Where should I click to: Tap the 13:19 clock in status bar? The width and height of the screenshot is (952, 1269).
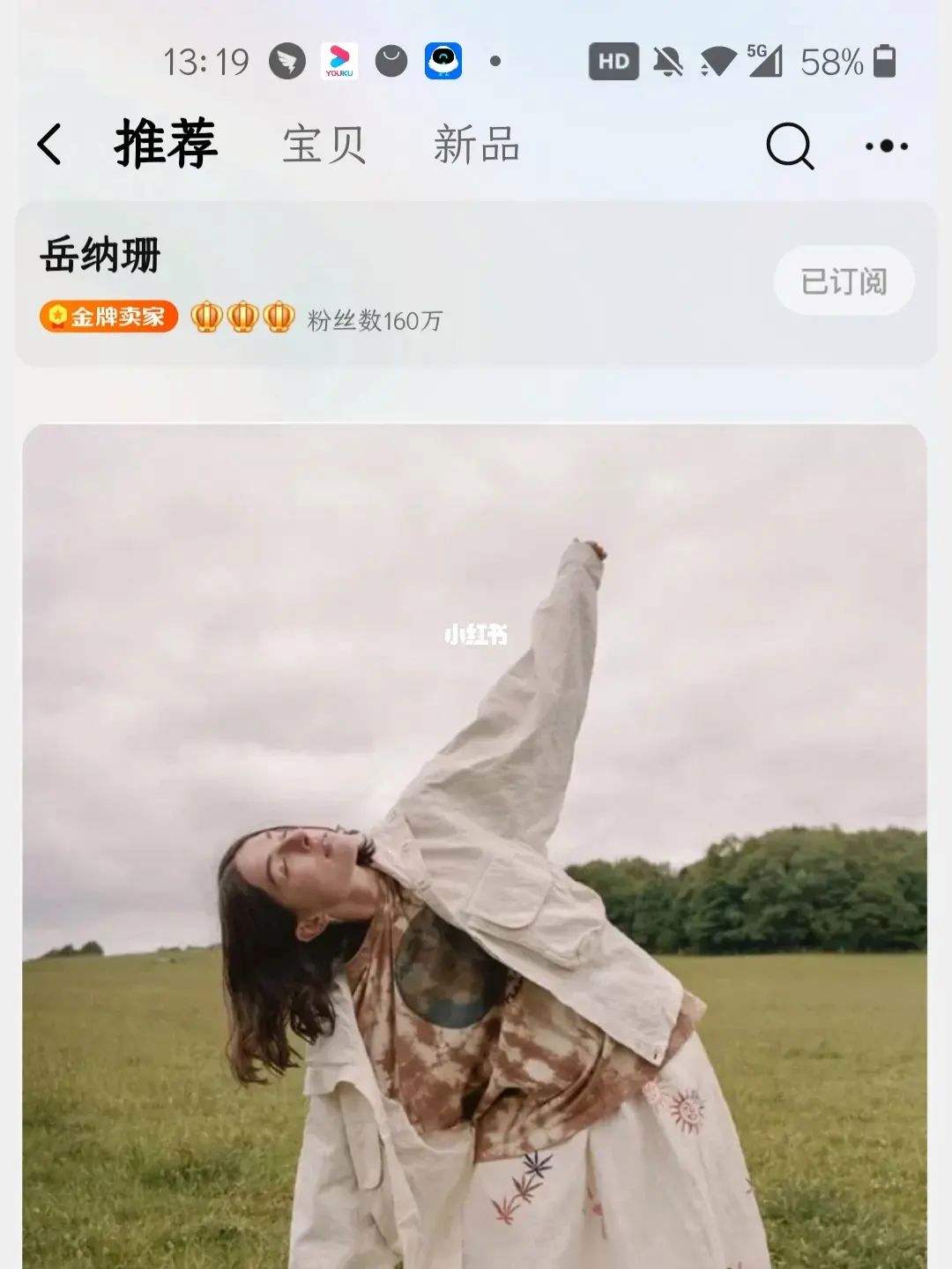206,60
